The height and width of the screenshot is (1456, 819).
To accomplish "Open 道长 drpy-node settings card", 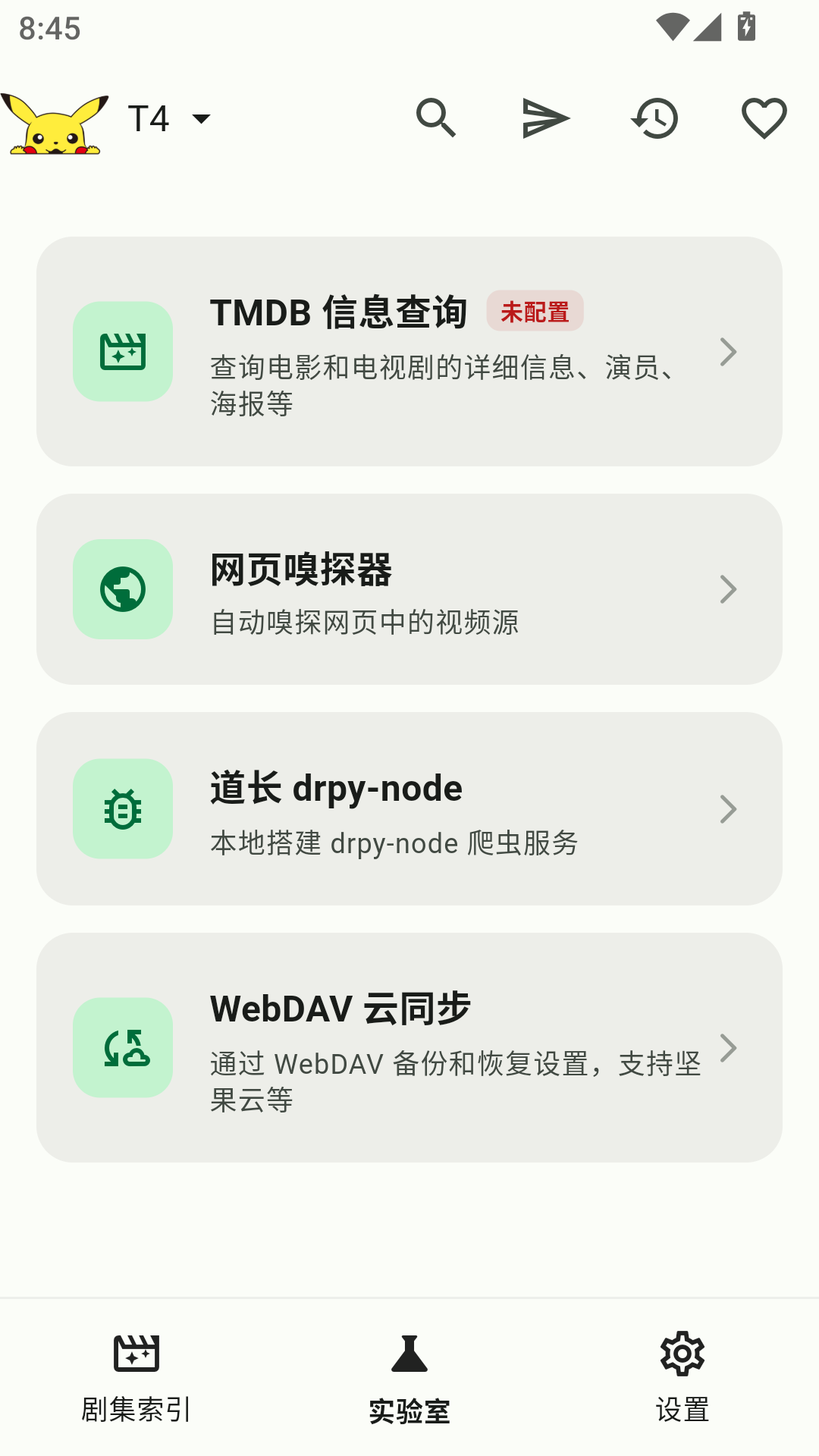I will coord(409,809).
